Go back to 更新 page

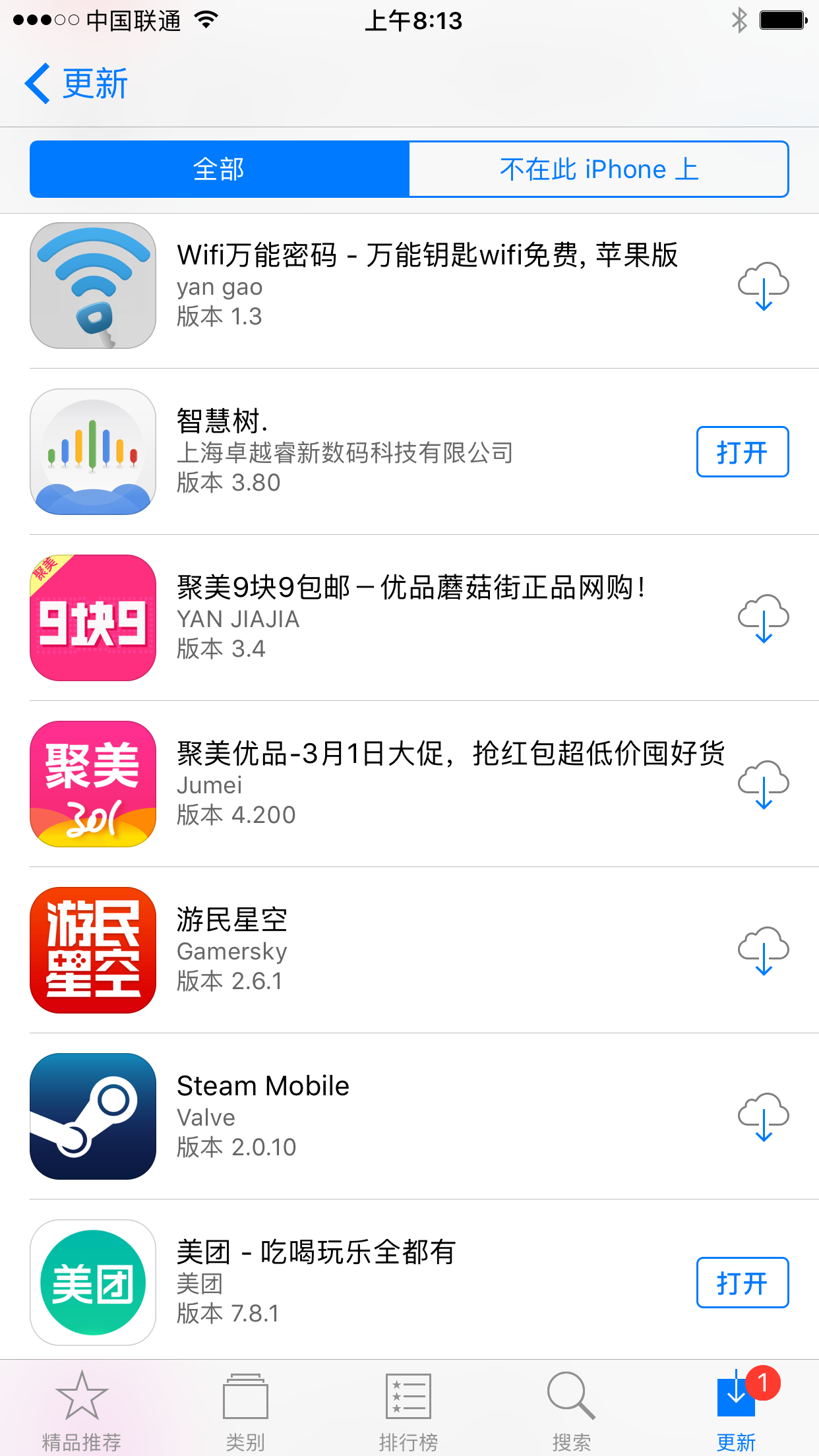click(x=76, y=84)
